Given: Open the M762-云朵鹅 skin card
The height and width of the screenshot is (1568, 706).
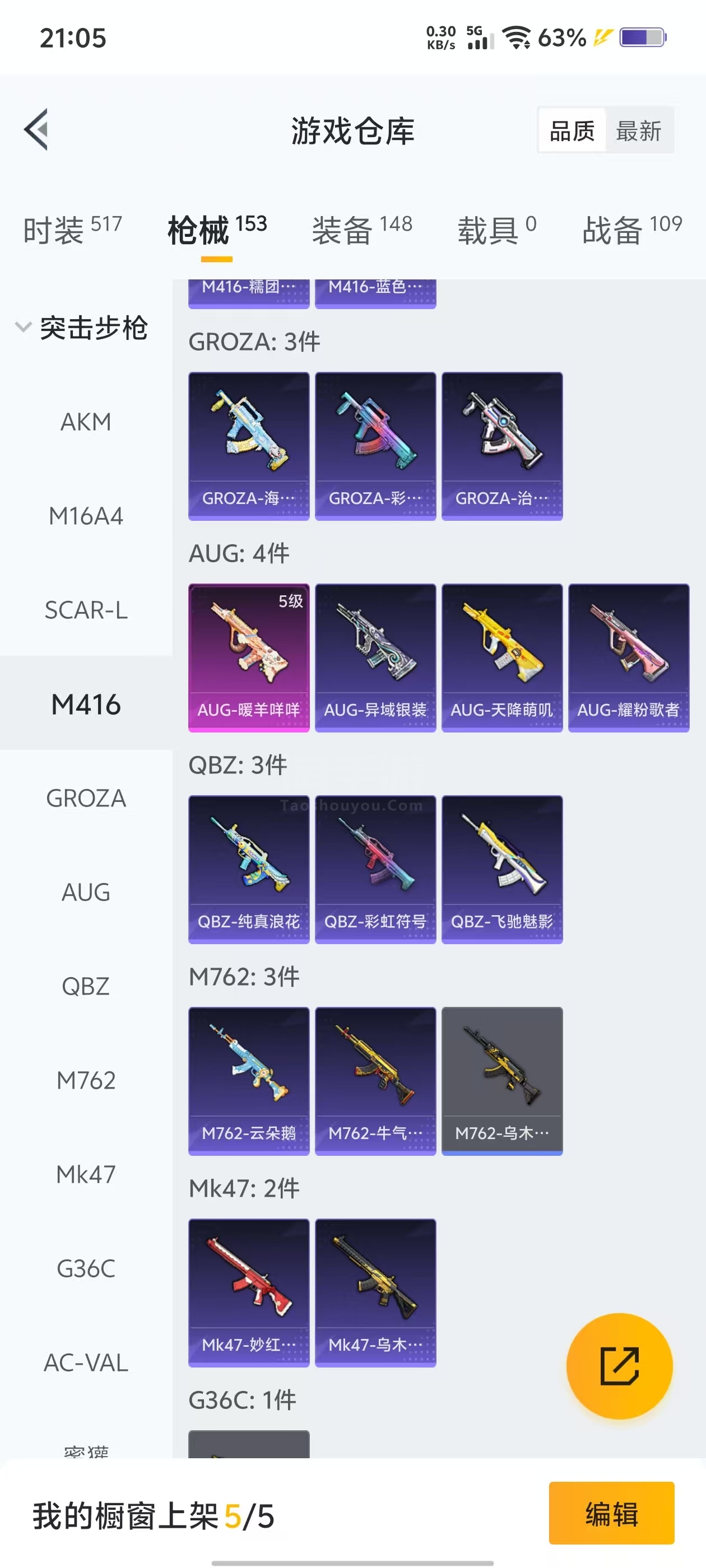Looking at the screenshot, I should tap(249, 1080).
